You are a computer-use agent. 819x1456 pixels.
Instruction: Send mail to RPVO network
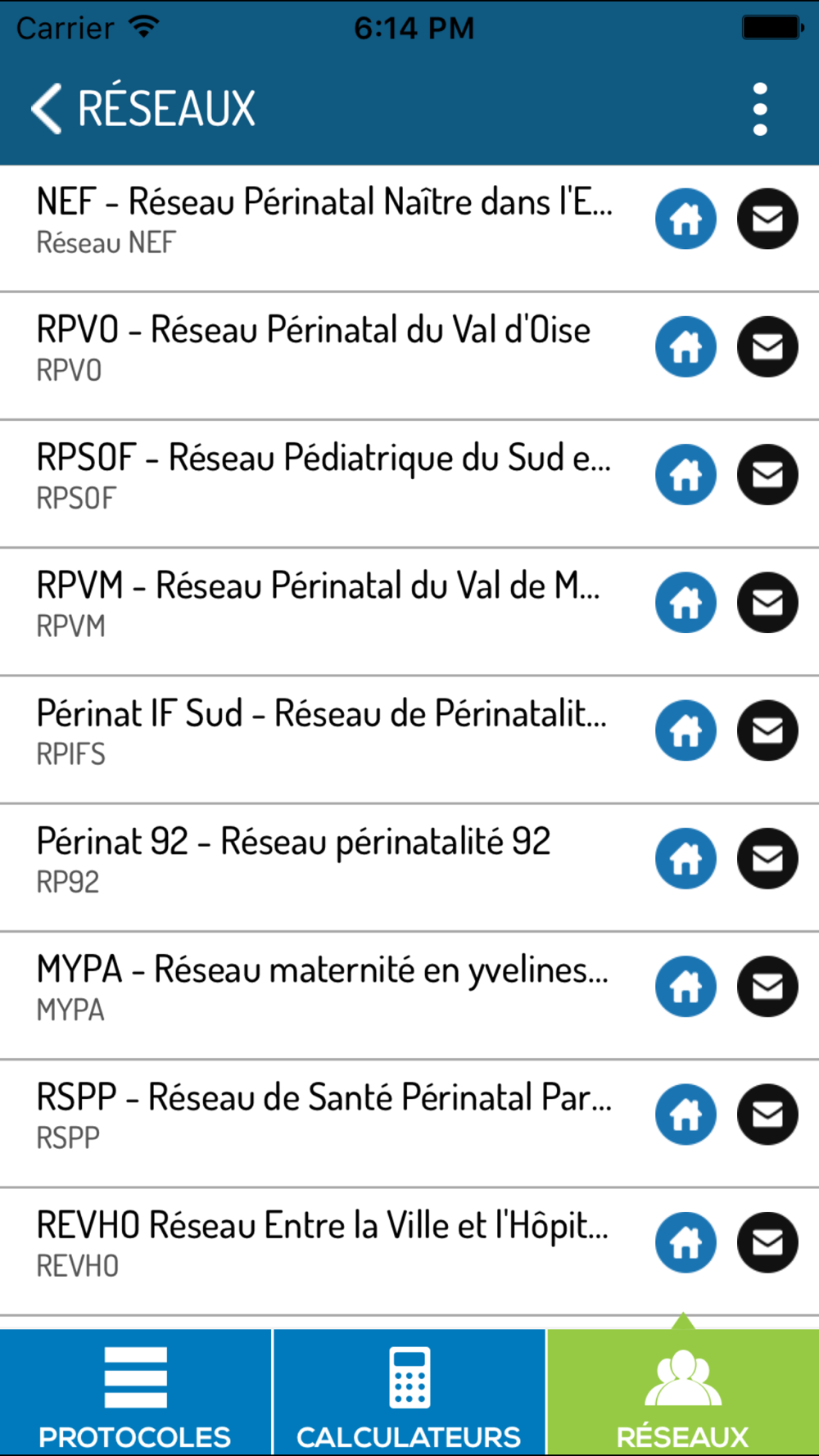(767, 346)
